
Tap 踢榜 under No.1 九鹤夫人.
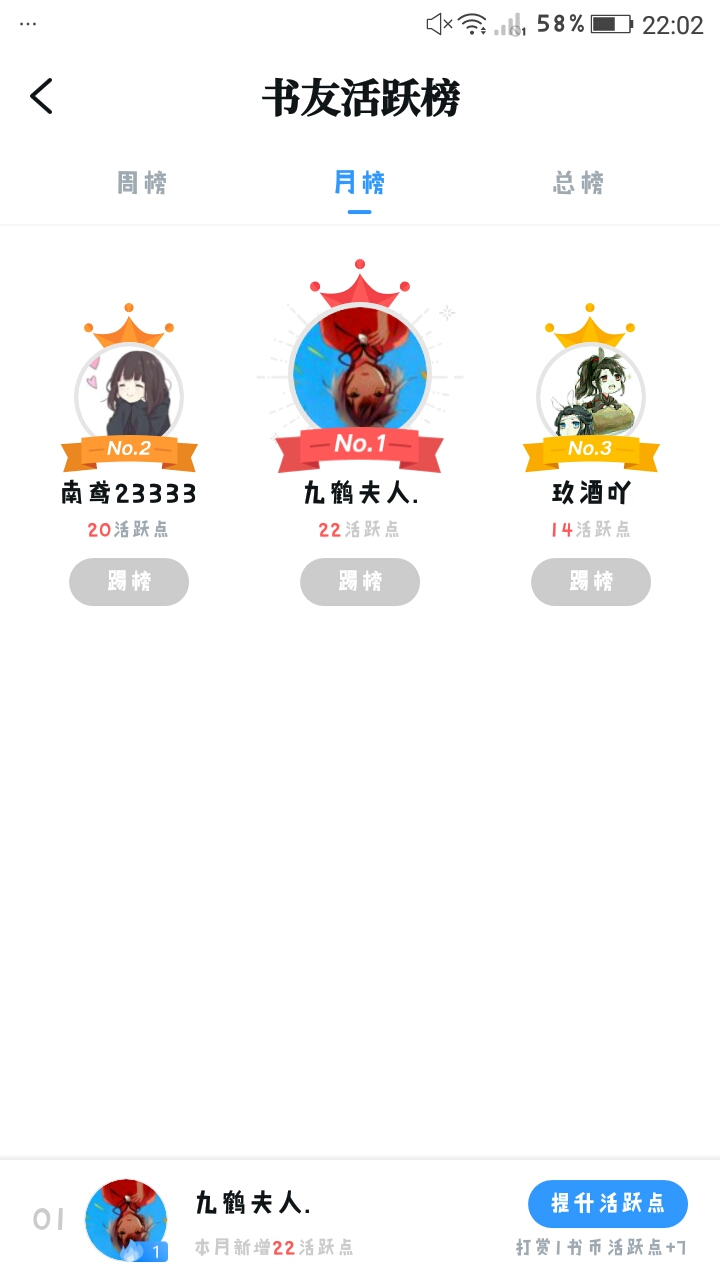pos(360,582)
